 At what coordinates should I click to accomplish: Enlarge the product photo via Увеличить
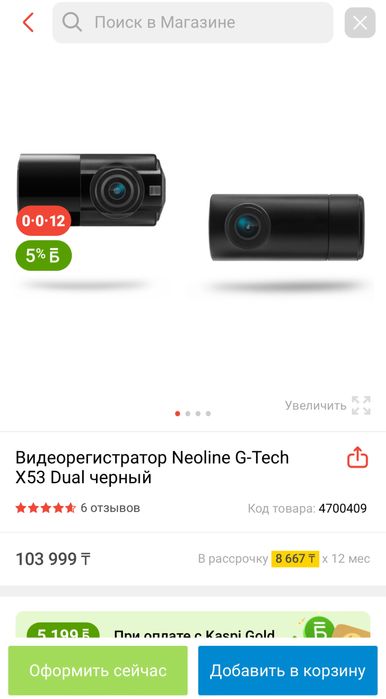pyautogui.click(x=328, y=405)
